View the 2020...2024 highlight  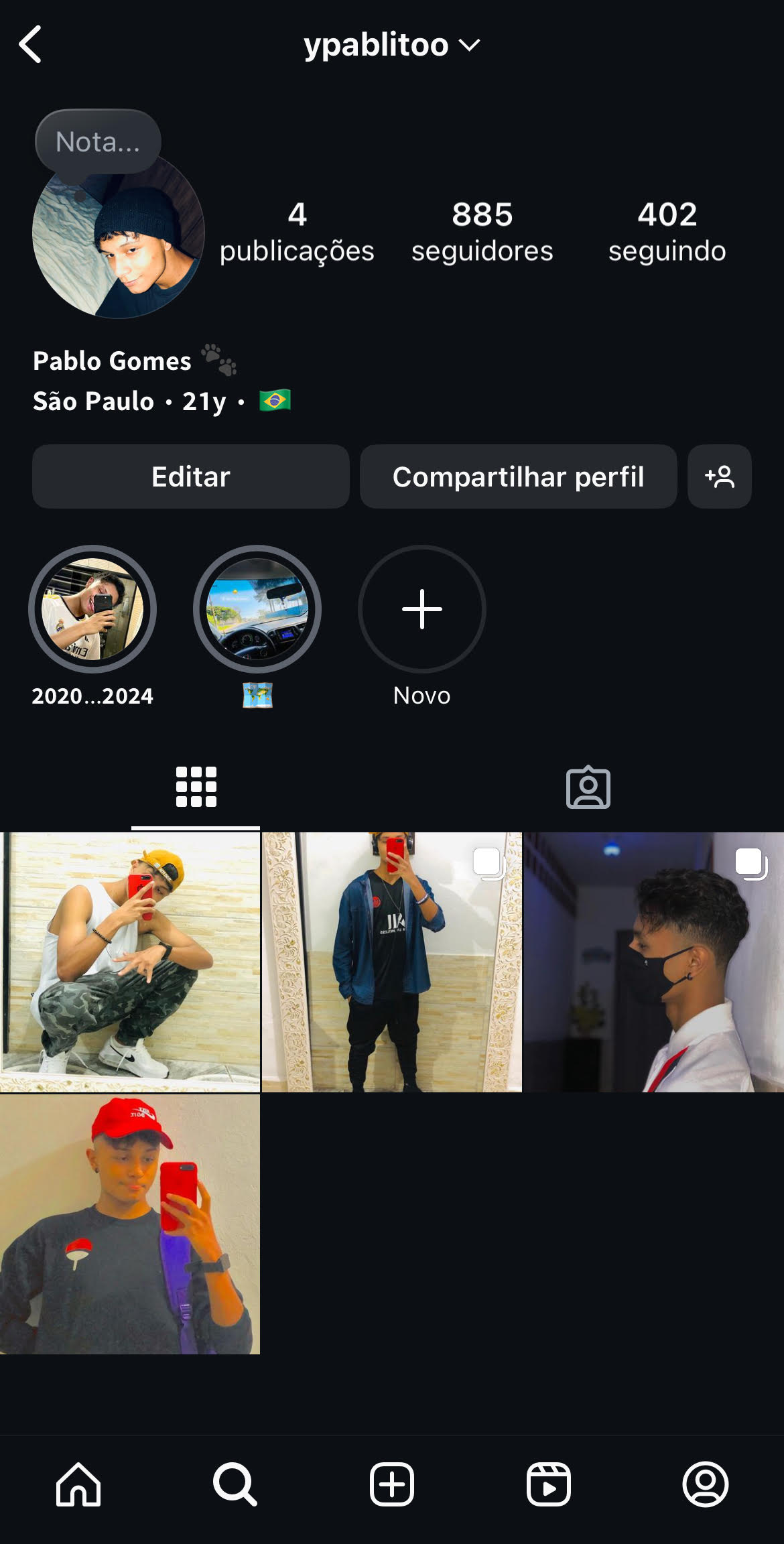point(92,609)
